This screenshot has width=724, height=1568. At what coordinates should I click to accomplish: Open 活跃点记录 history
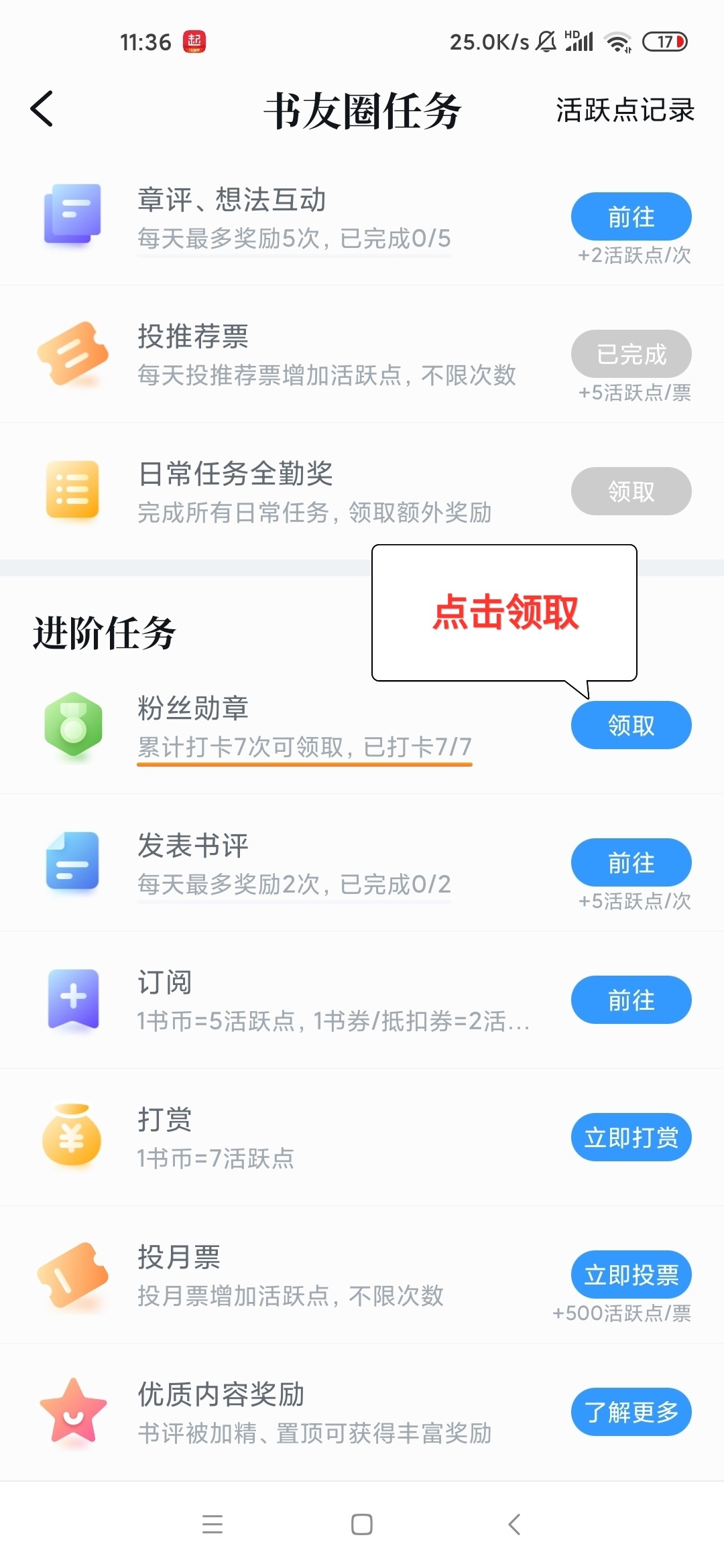[625, 110]
